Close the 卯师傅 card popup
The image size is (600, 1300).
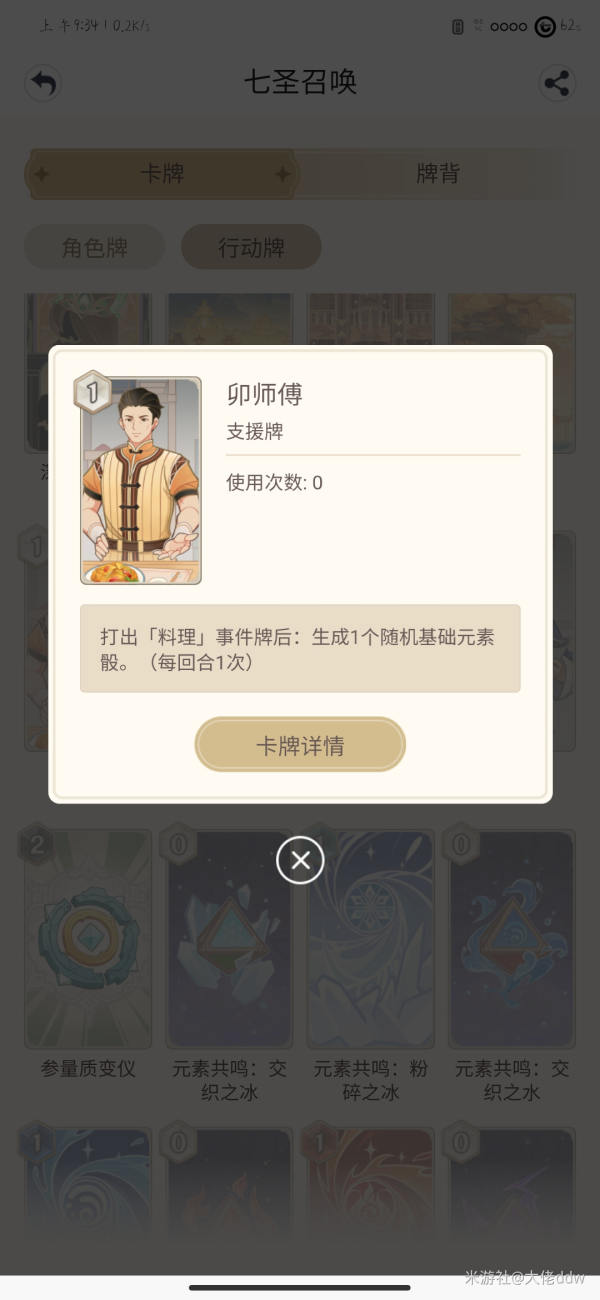click(x=300, y=860)
